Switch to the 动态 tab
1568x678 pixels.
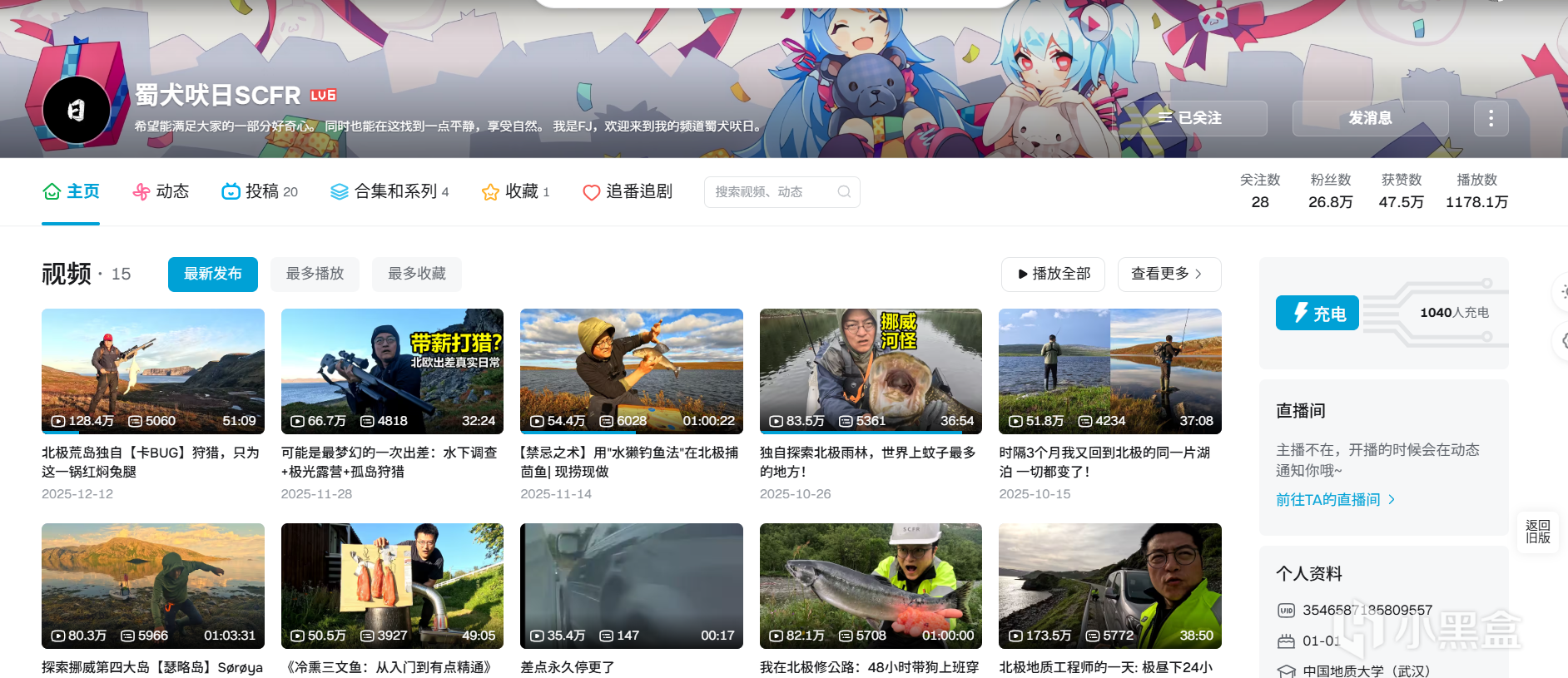[161, 191]
